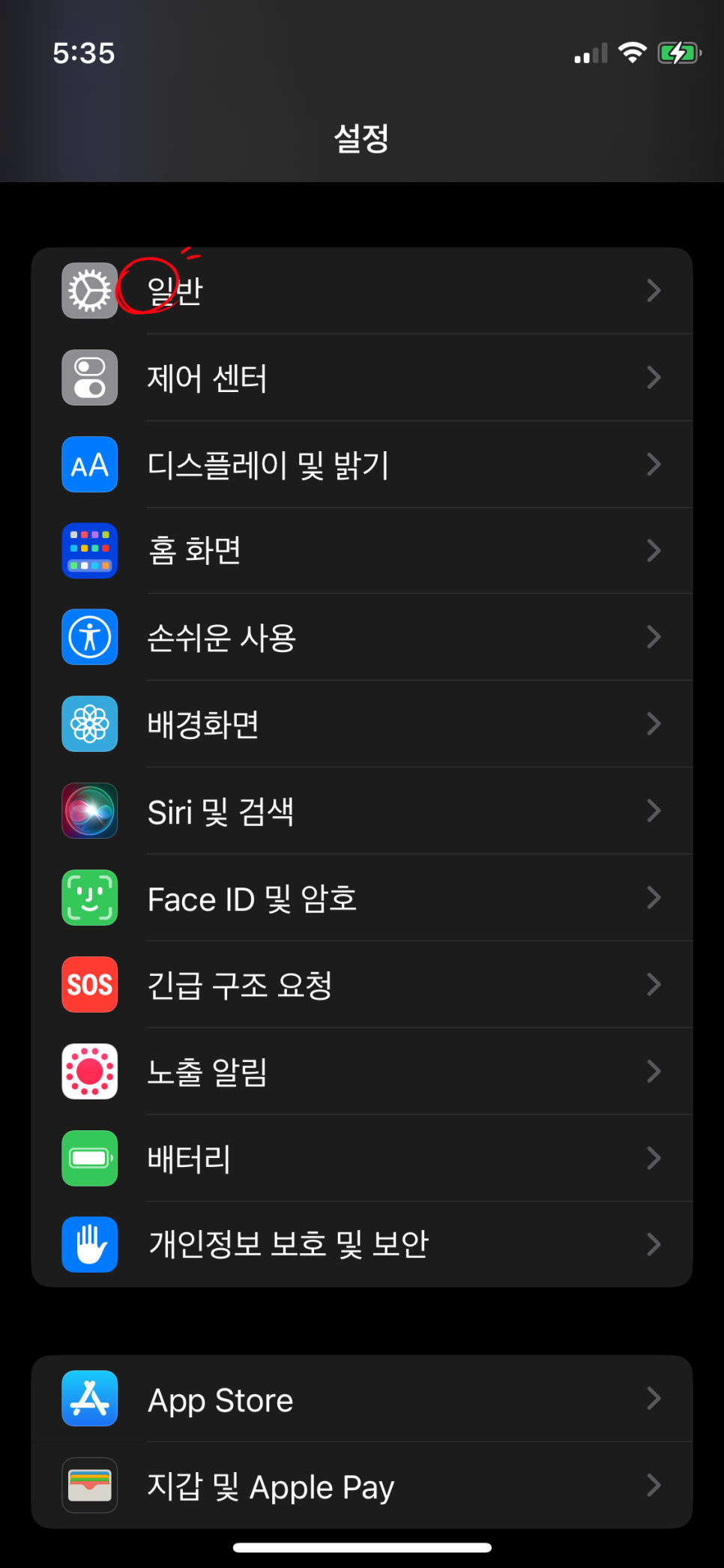Open 배터리 settings

click(362, 1159)
